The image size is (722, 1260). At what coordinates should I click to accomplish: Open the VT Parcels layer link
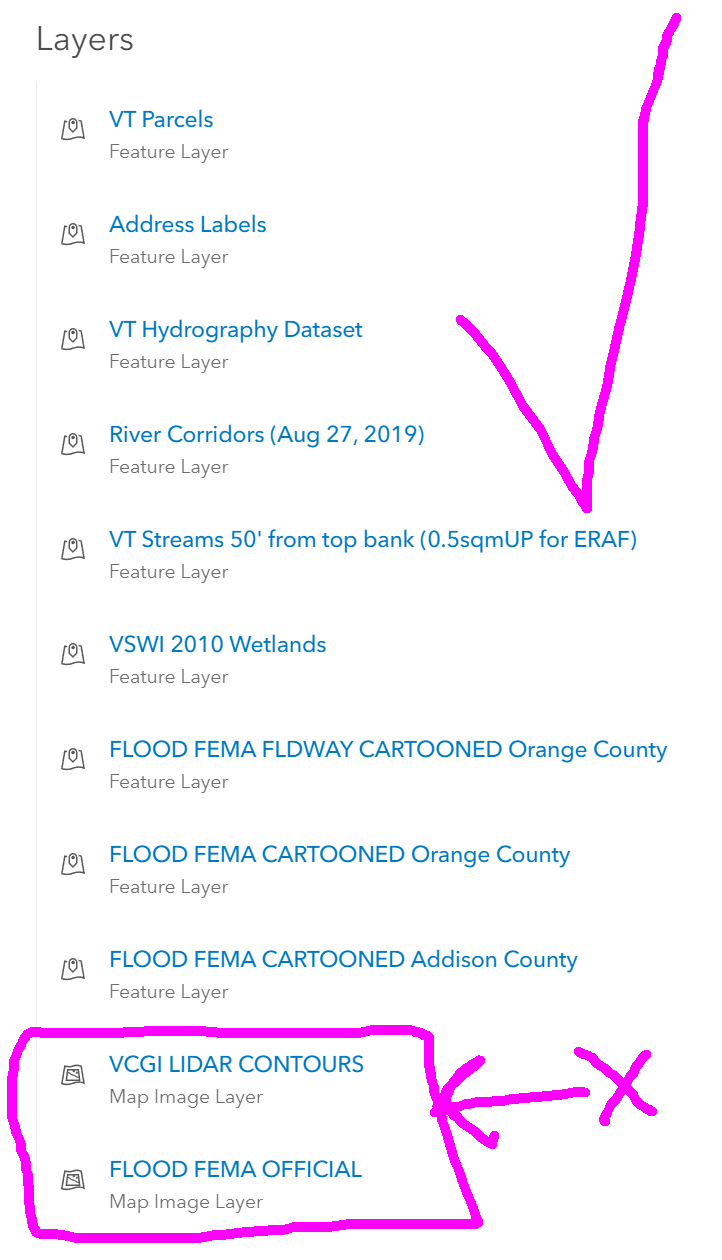click(161, 120)
